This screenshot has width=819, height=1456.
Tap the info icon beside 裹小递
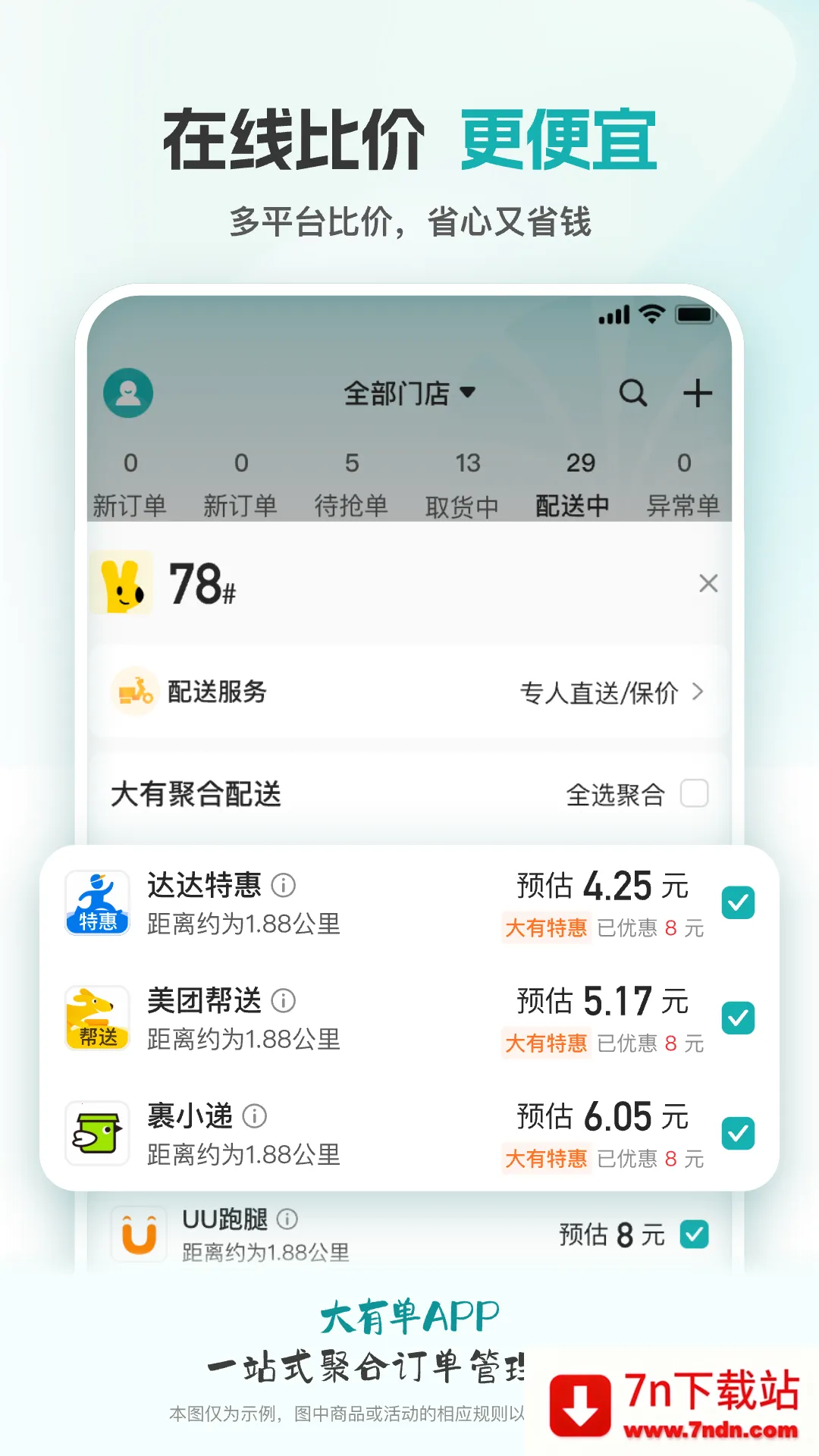click(256, 1115)
